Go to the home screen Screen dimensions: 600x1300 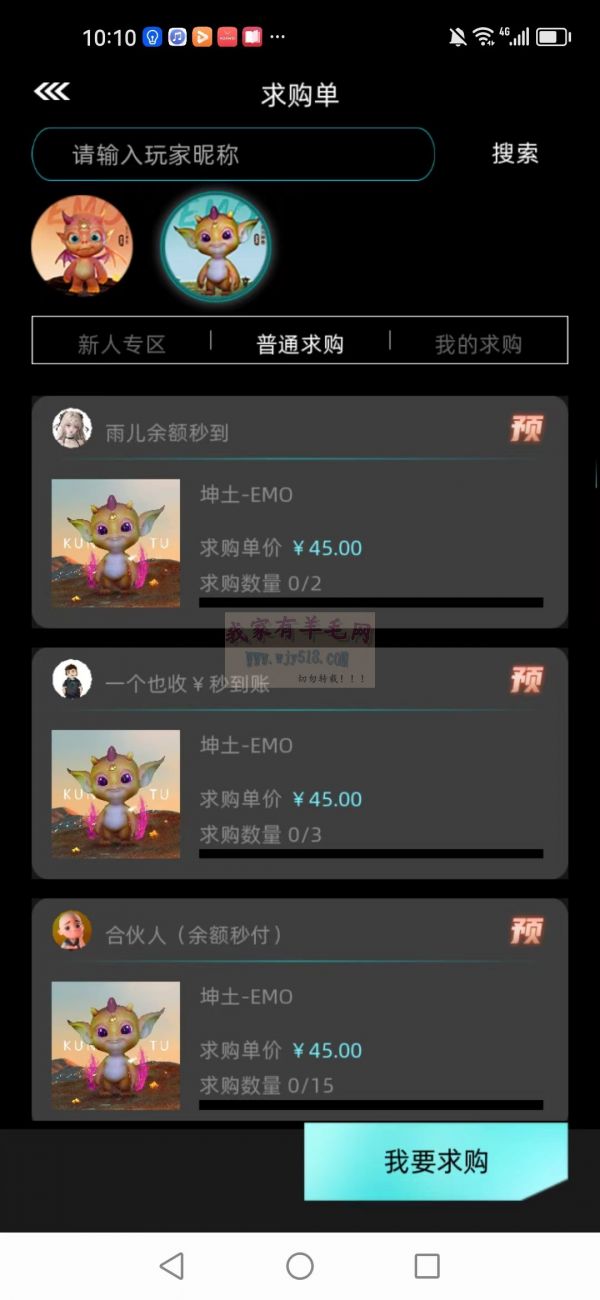300,1266
